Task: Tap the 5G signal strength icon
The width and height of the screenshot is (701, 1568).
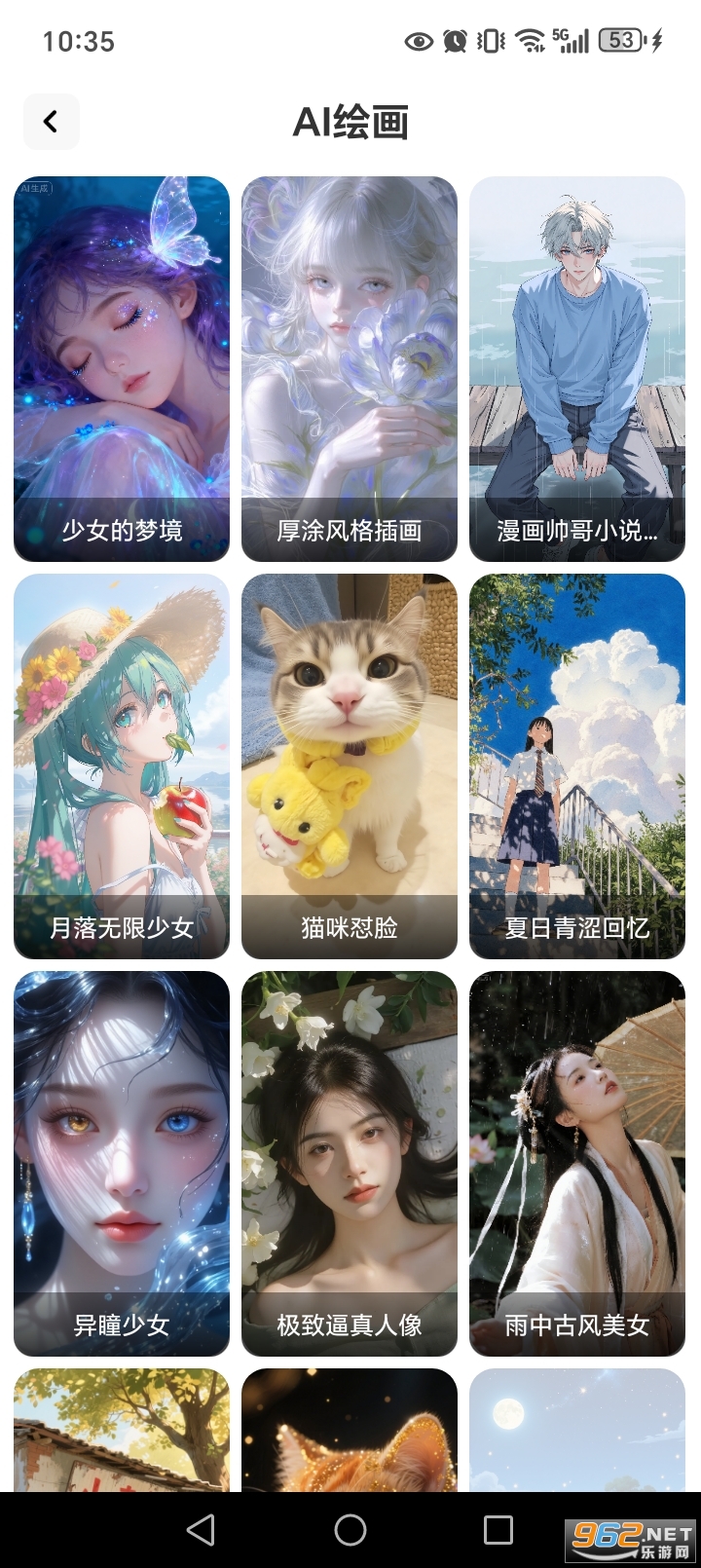Action: 570,41
